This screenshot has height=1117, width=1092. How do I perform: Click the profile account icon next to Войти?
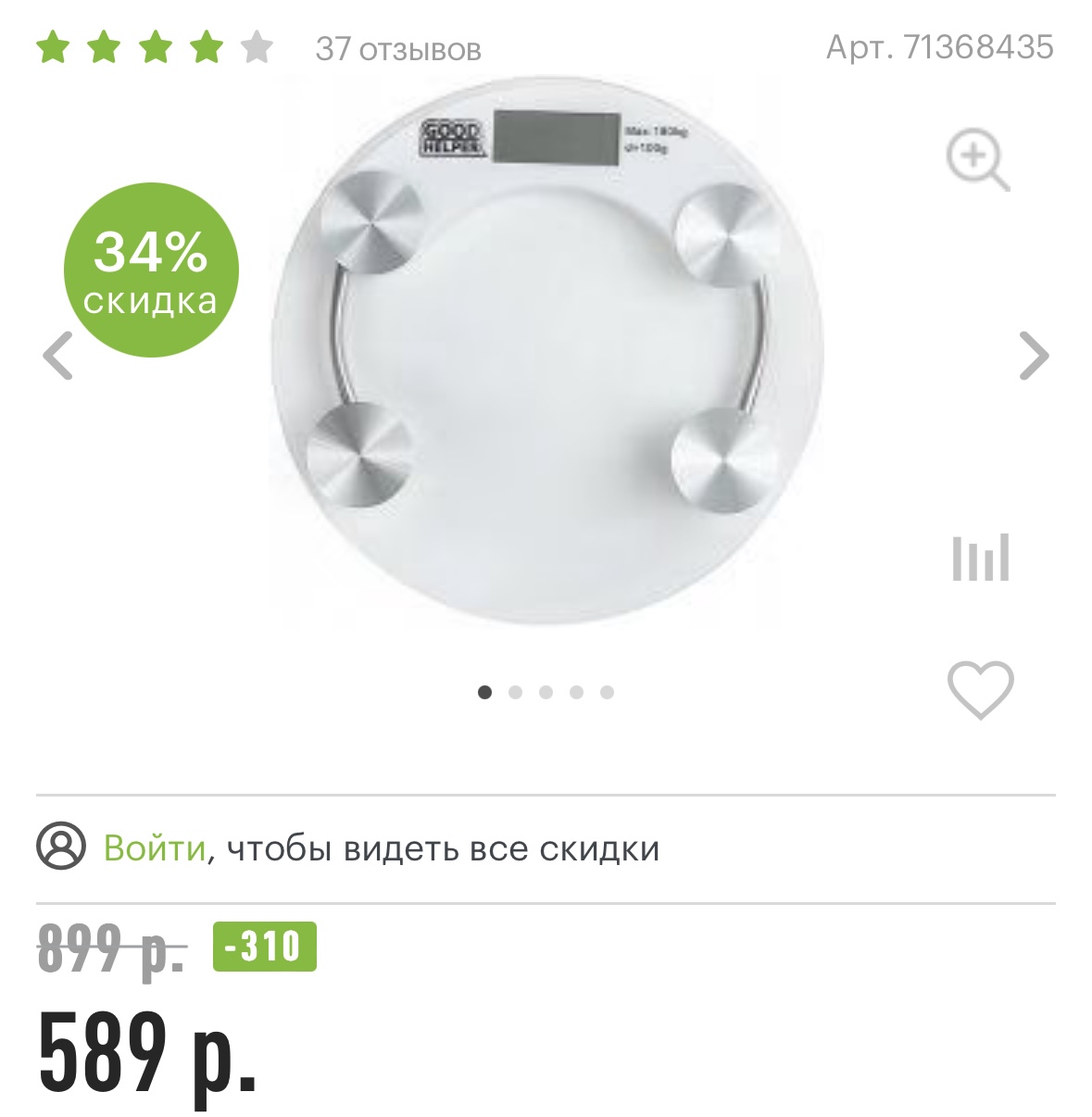61,847
